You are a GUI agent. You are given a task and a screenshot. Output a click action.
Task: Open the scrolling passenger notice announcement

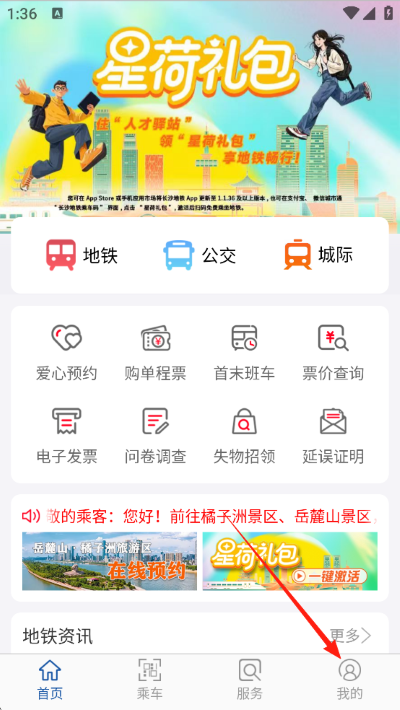(200, 516)
